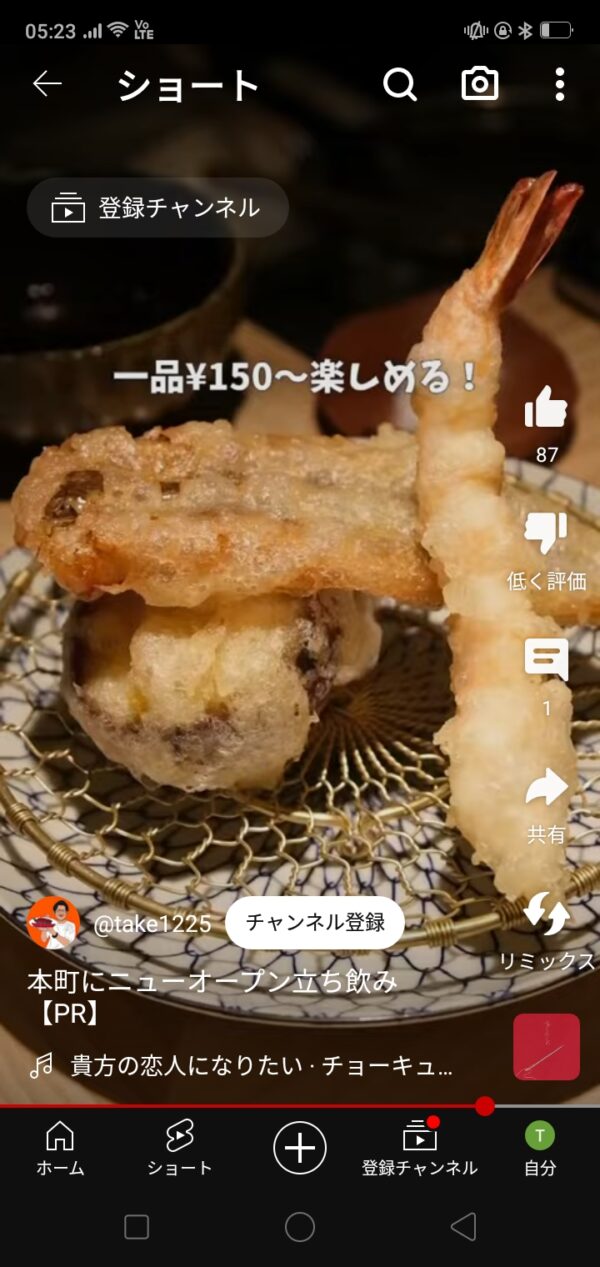The image size is (600, 1267).
Task: Like this Short
Action: pyautogui.click(x=546, y=408)
